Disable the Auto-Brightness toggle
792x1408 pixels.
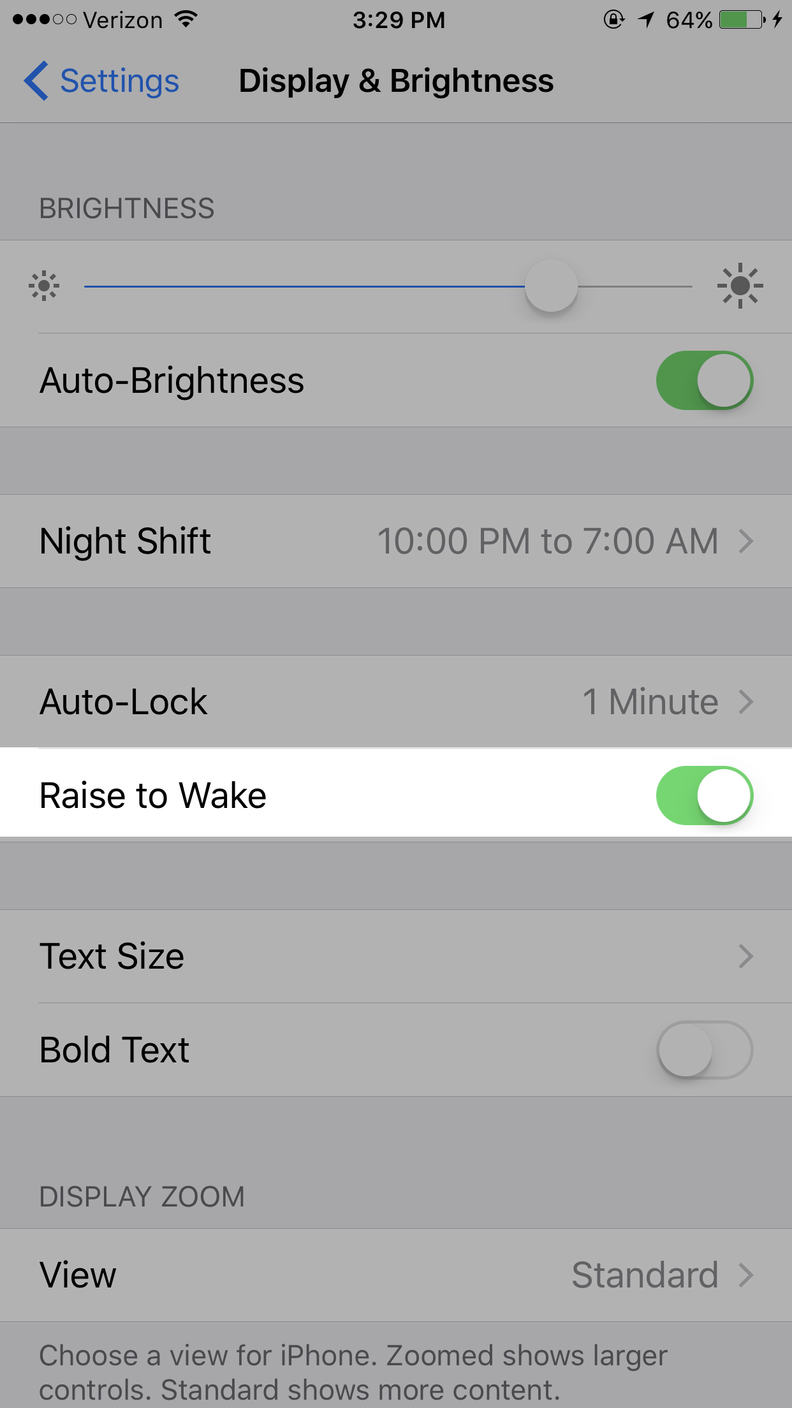(705, 380)
